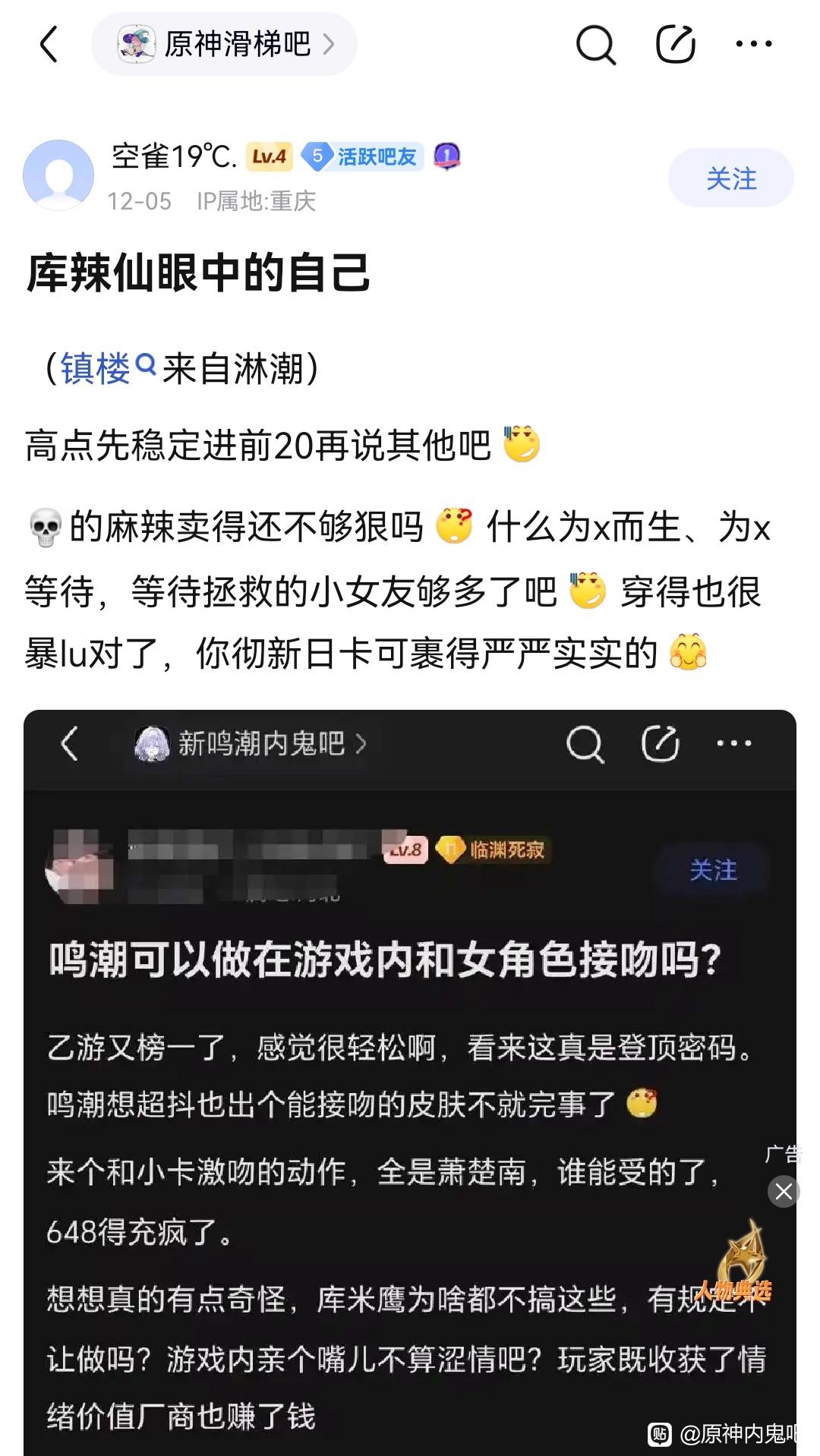Viewport: 820px width, 1456px height.
Task: Dismiss the floating 广告 ad
Action: coord(784,1192)
